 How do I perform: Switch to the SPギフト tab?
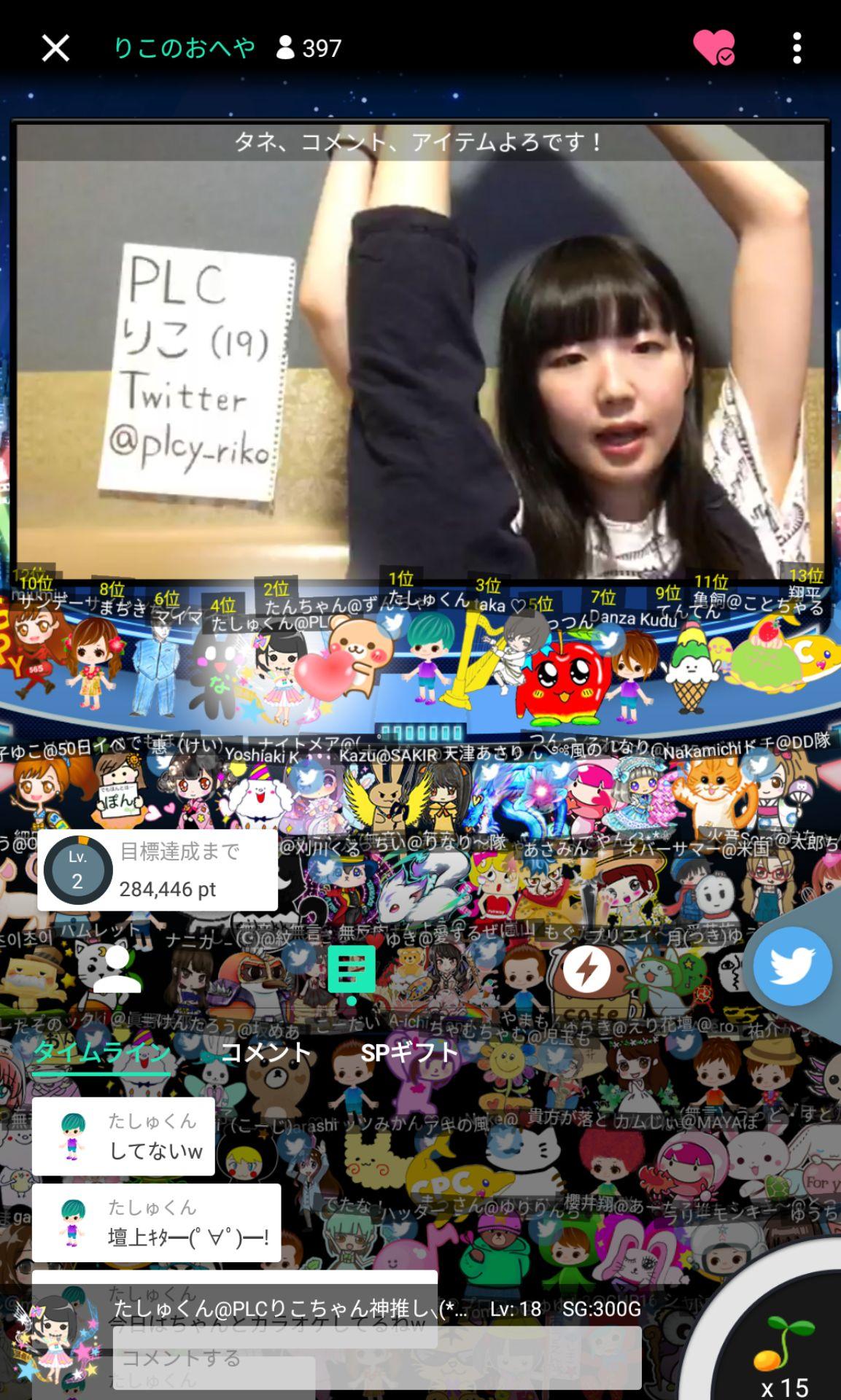(x=409, y=1051)
